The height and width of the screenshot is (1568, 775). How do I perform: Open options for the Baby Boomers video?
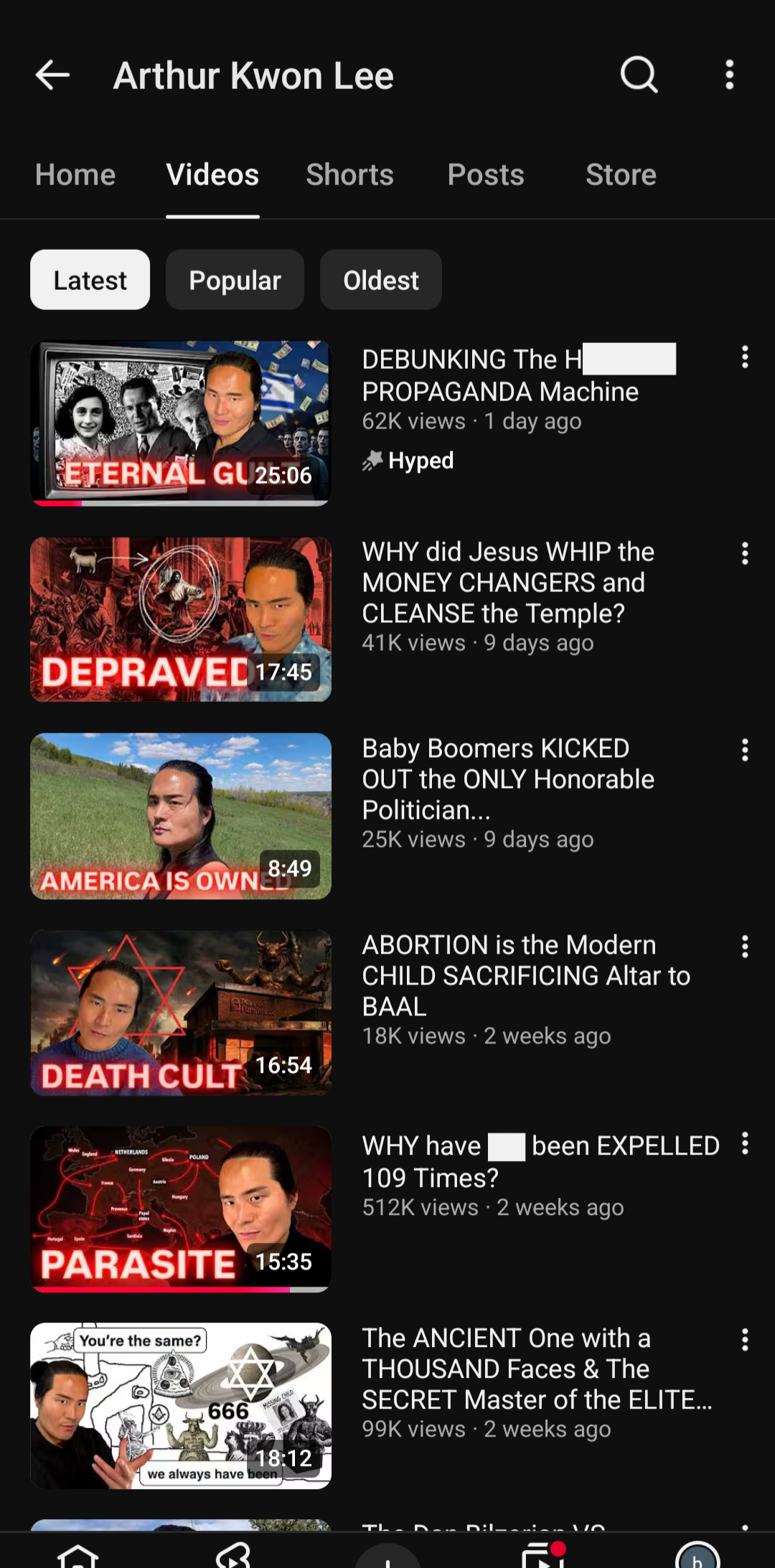pos(745,750)
